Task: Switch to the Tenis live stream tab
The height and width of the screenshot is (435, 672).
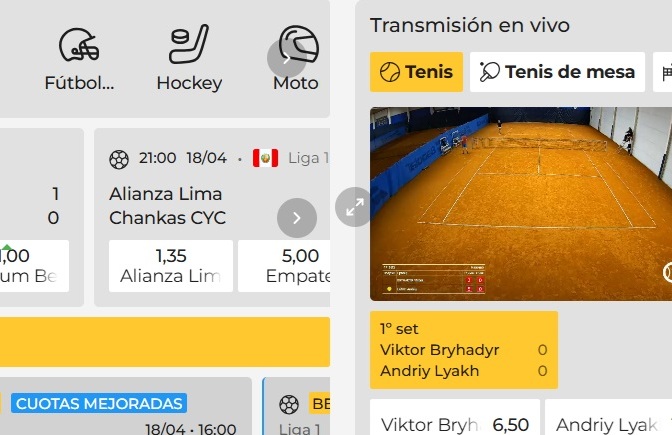Action: point(416,72)
